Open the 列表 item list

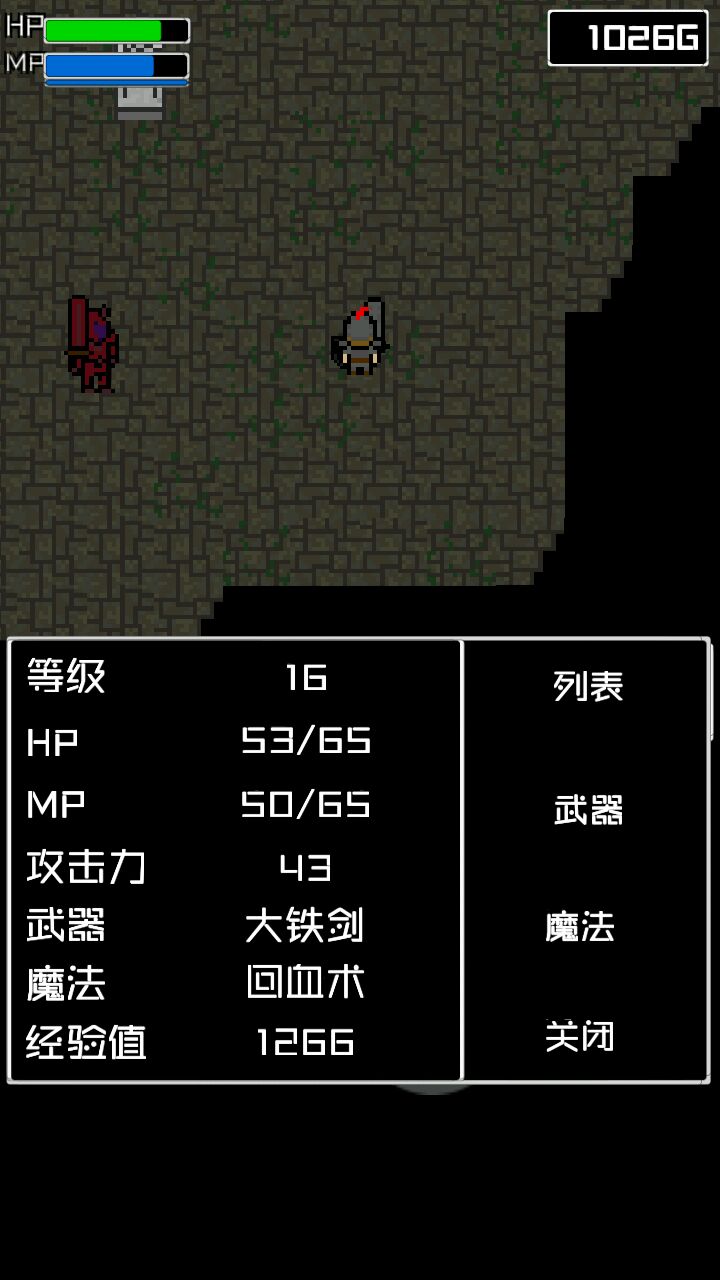coord(588,687)
